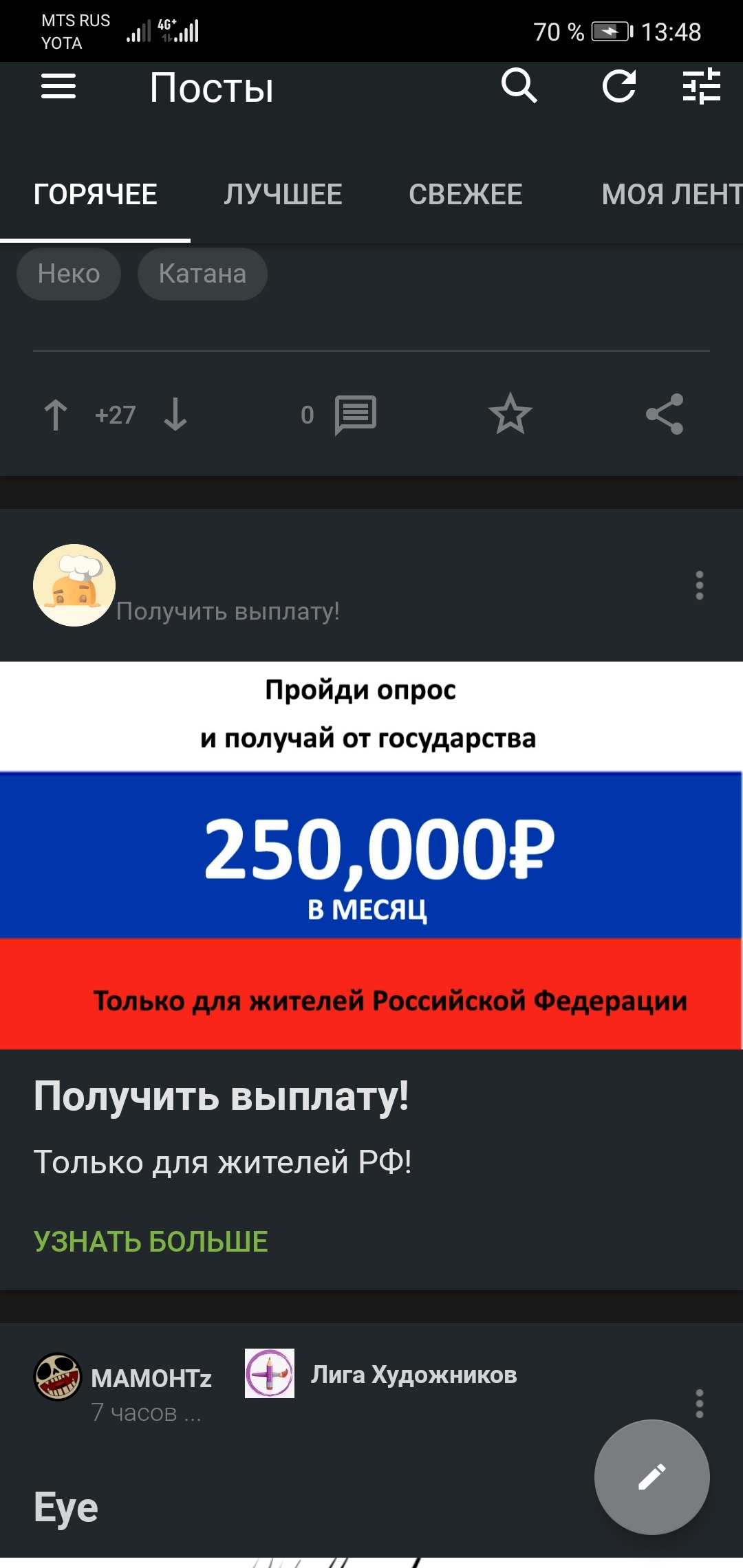Screen dimensions: 743x1568
Task: Switch to the МОЯ ЛЕНТА tab
Action: (x=671, y=195)
